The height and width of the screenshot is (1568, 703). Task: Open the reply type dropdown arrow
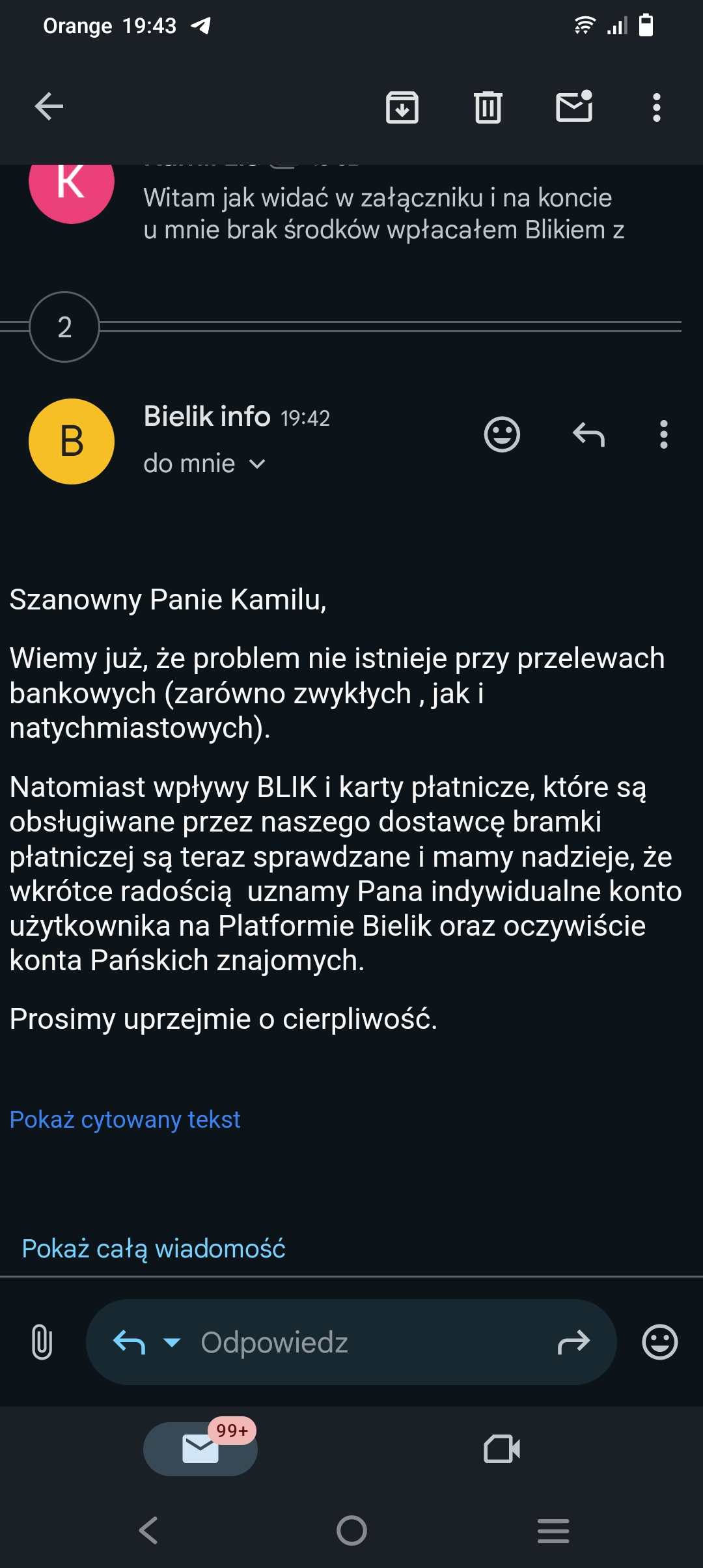coord(172,1342)
